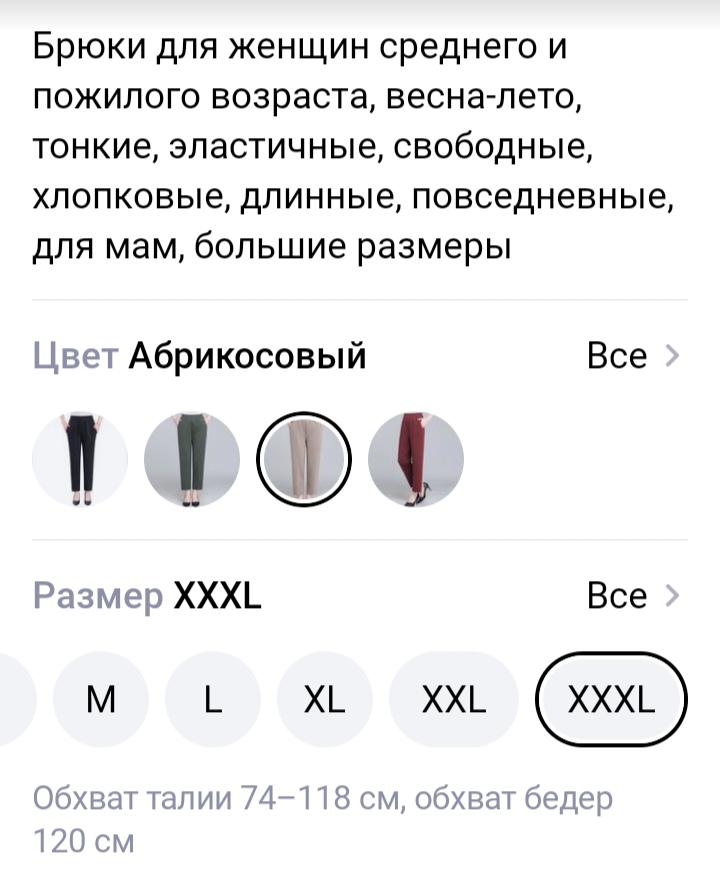The image size is (720, 892).
Task: Tap the XXXL size chip
Action: [611, 699]
